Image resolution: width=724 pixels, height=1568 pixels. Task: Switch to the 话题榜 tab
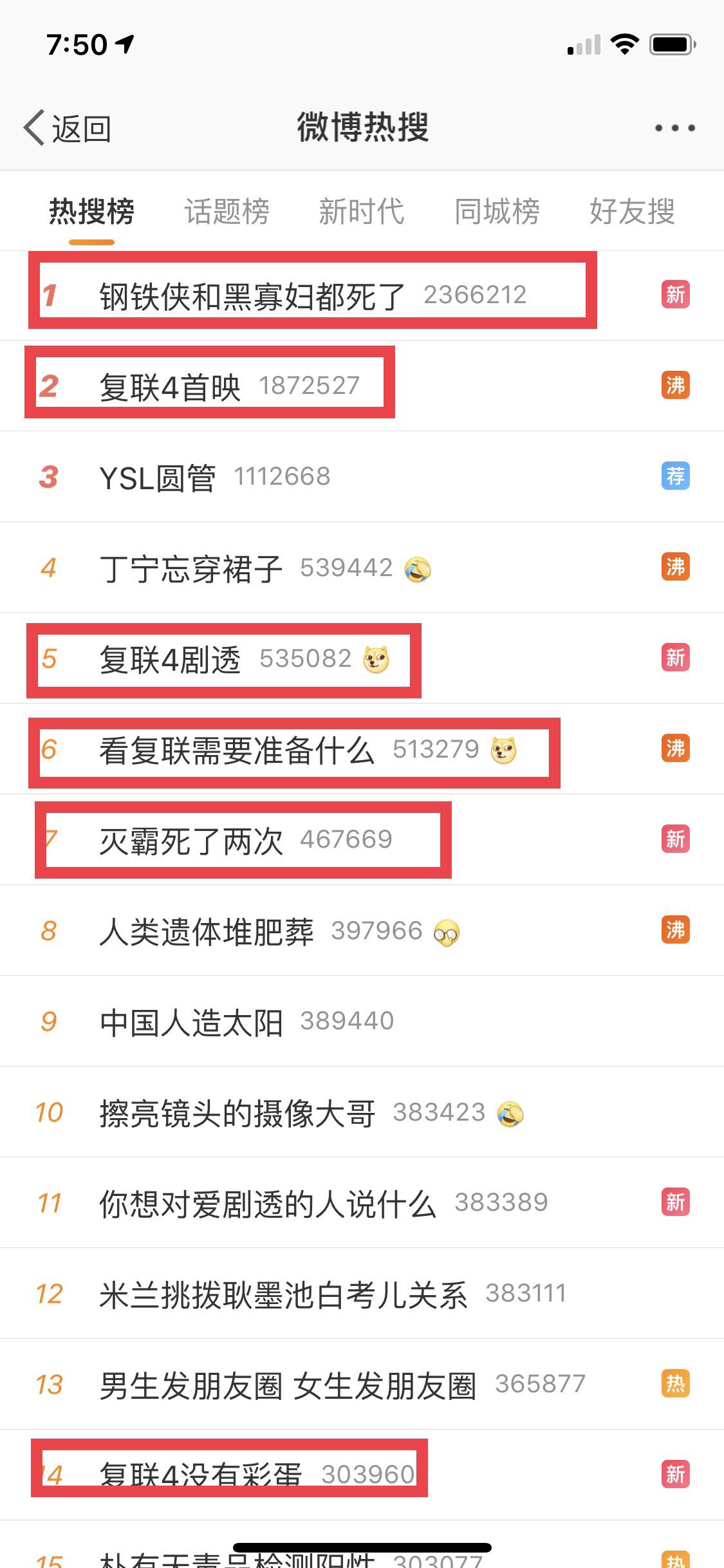click(x=227, y=211)
